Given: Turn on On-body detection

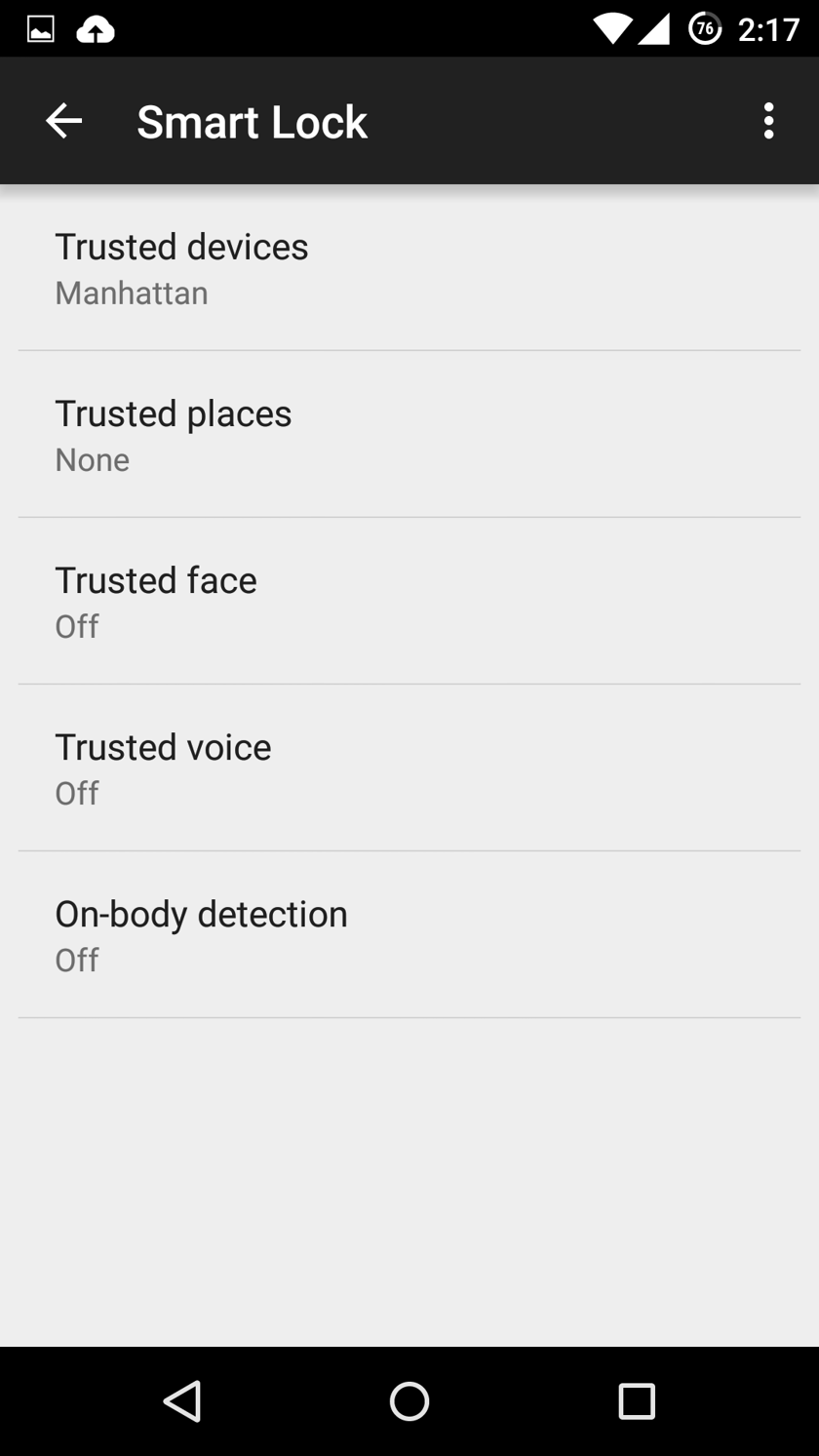Looking at the screenshot, I should [409, 932].
